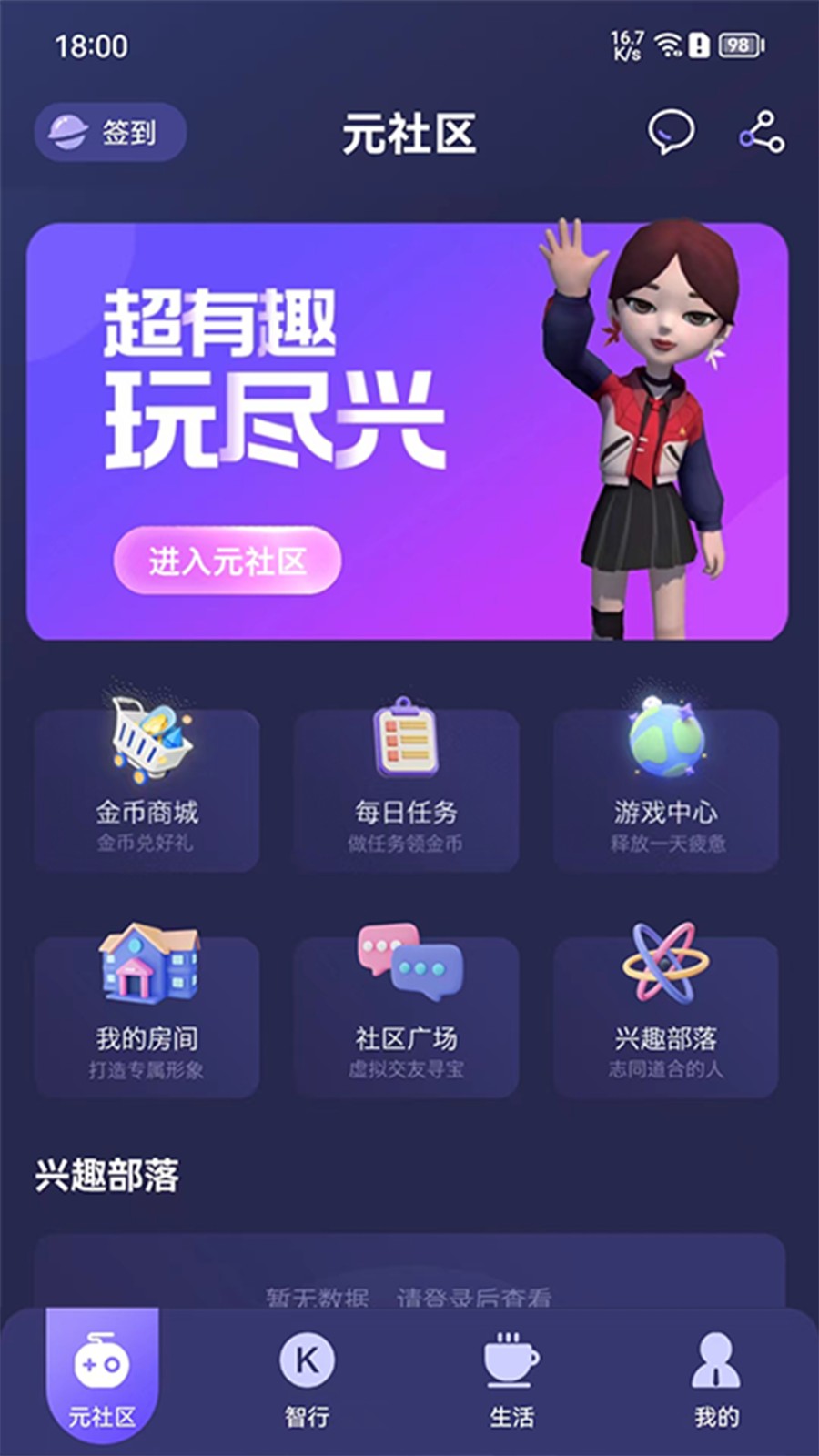This screenshot has width=819, height=1456.
Task: Go to the 我的 profile tab
Action: pos(716,1379)
